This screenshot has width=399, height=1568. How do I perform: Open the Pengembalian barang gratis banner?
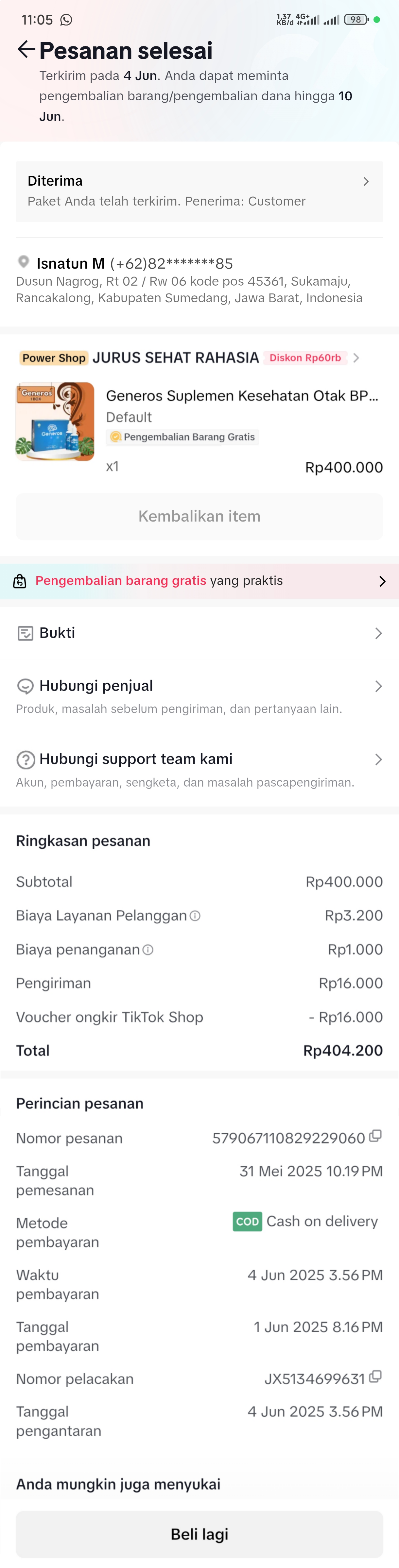199,581
